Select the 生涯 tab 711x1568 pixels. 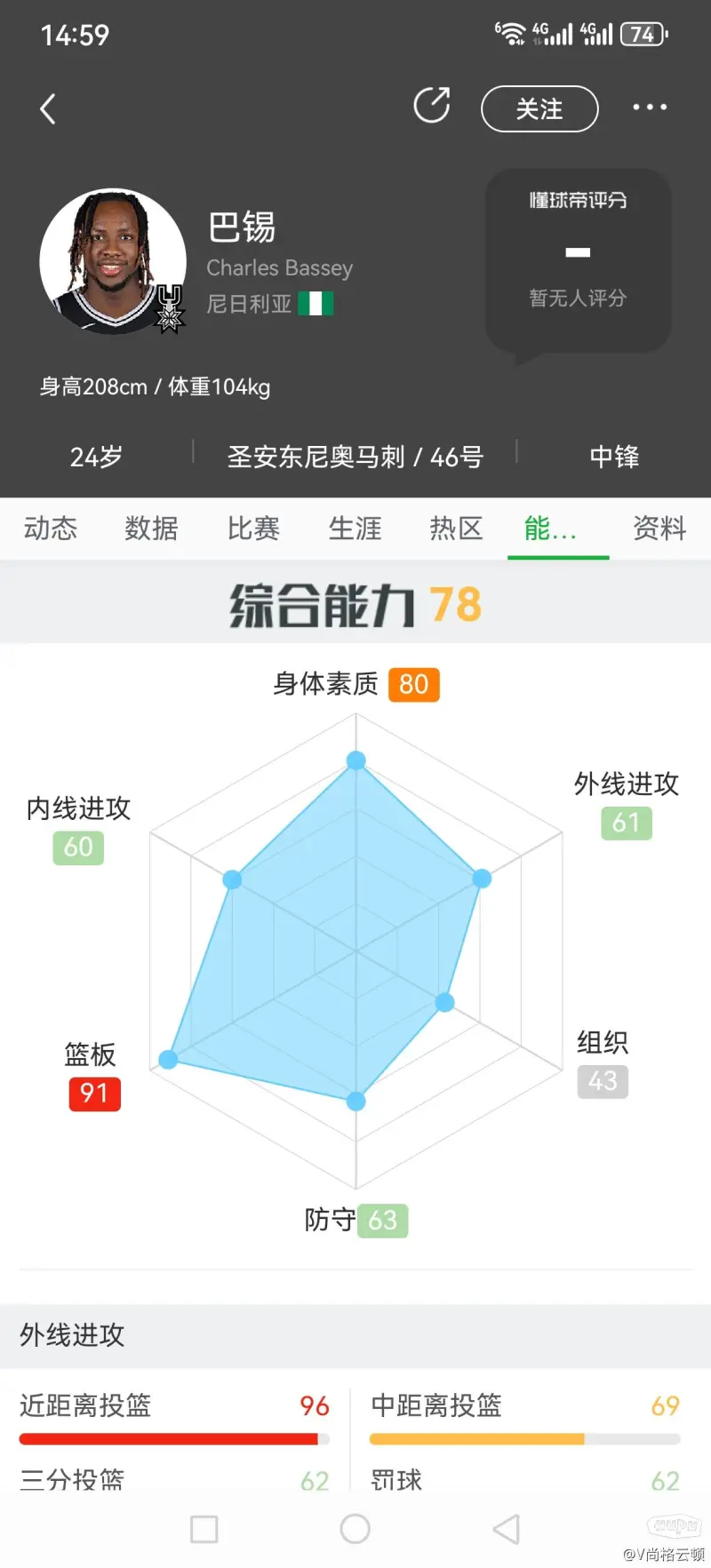pyautogui.click(x=355, y=529)
